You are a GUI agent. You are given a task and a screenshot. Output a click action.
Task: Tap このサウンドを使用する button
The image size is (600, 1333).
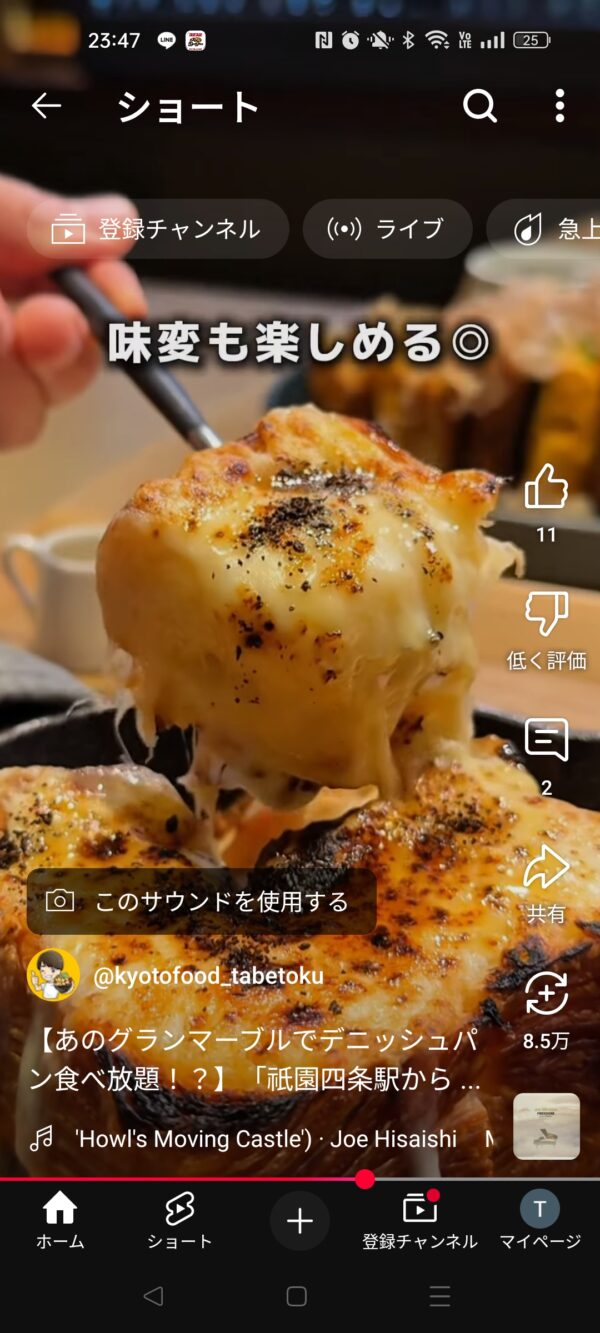click(202, 902)
